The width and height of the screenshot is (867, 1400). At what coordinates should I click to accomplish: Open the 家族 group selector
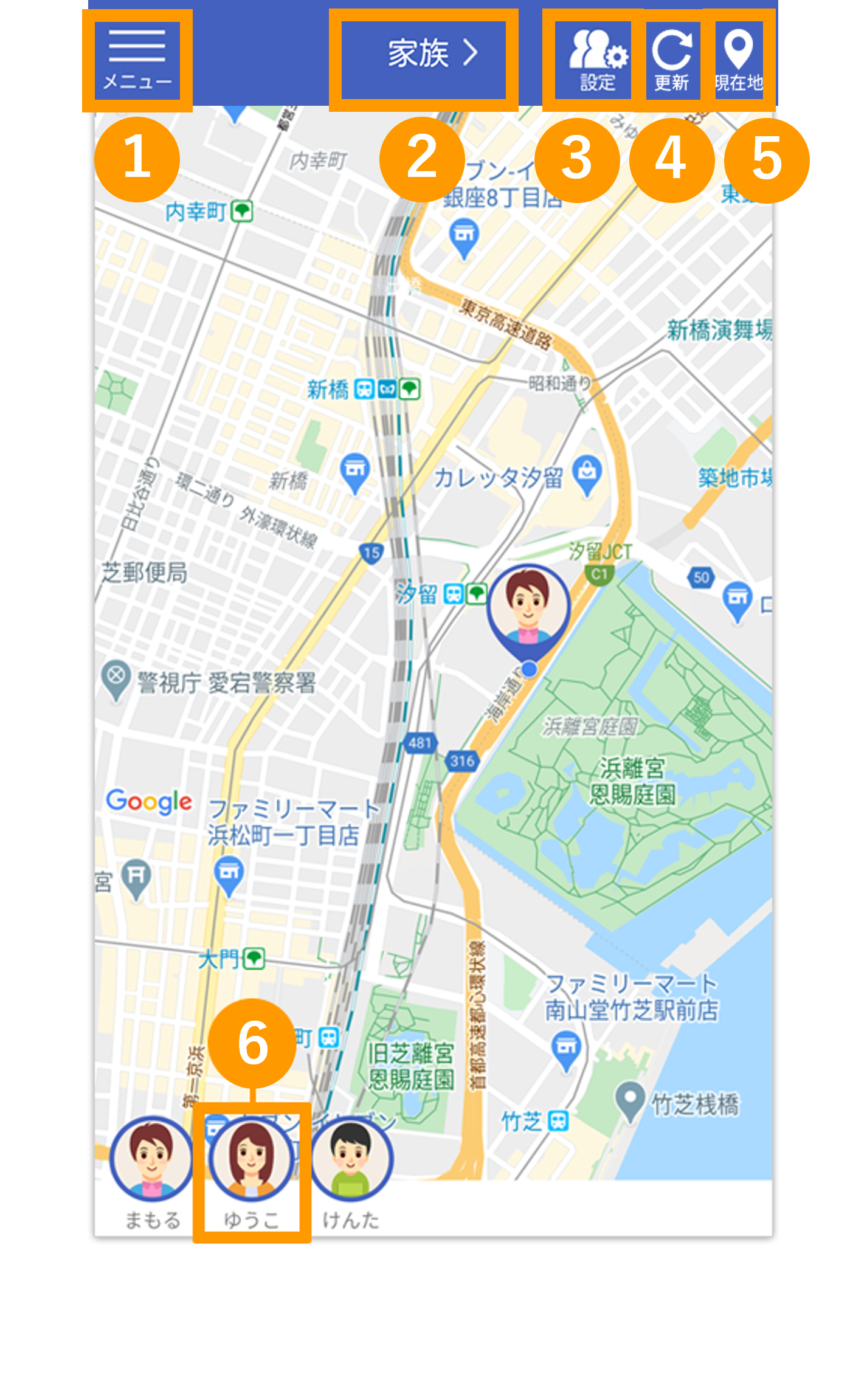coord(424,60)
